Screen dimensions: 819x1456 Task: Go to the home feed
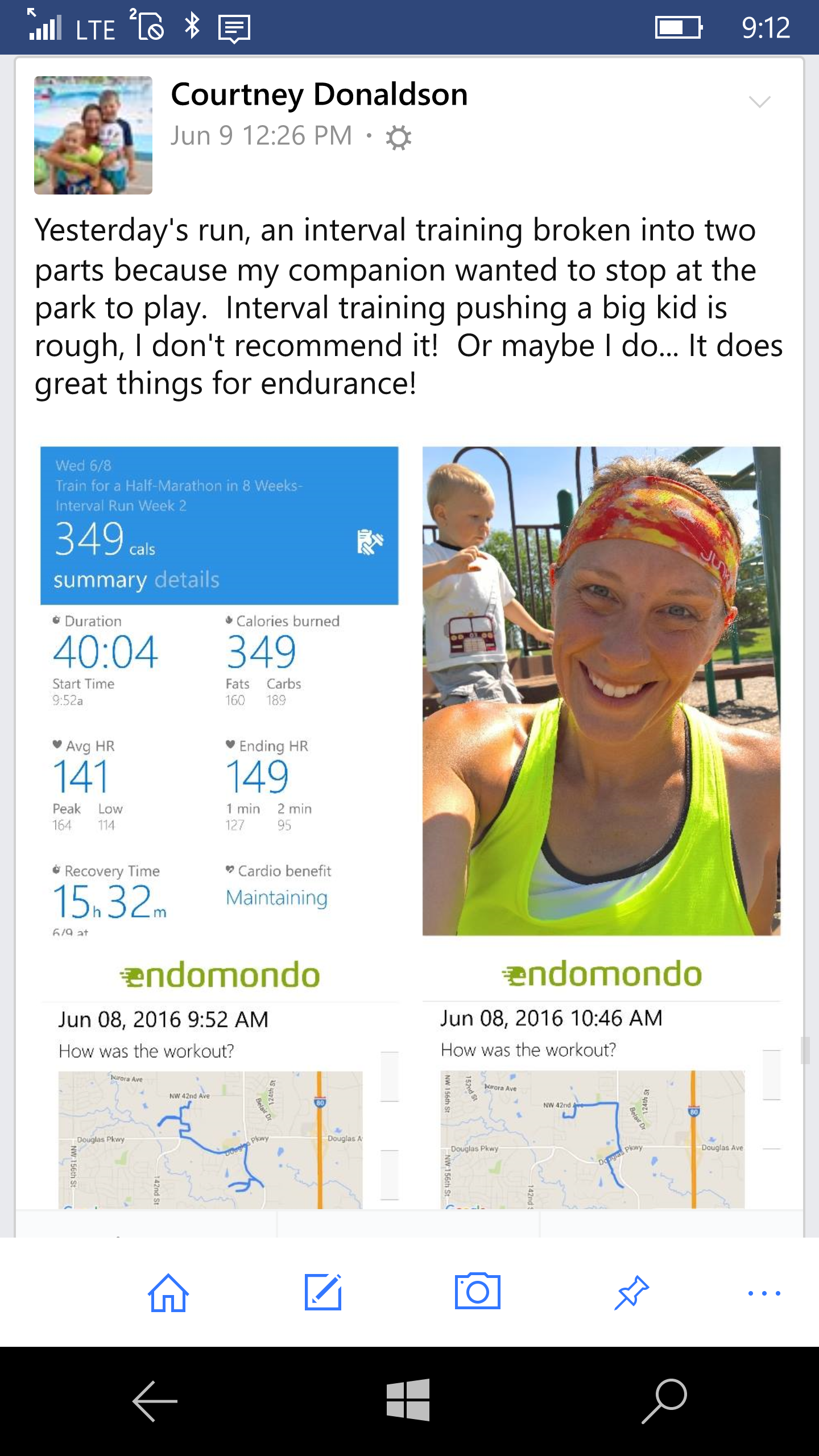tap(168, 1292)
